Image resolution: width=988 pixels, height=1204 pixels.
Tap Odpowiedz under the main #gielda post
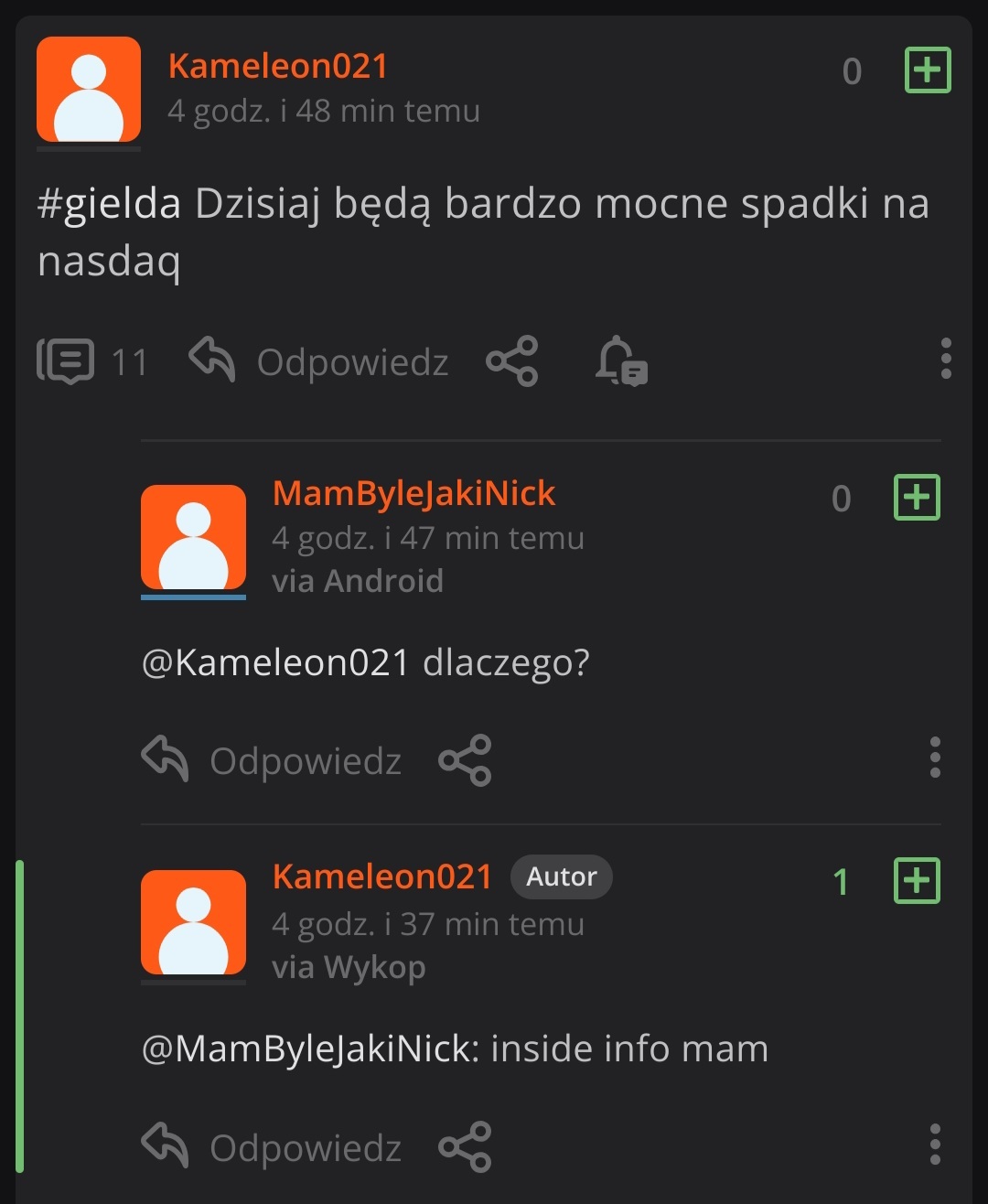pyautogui.click(x=318, y=361)
